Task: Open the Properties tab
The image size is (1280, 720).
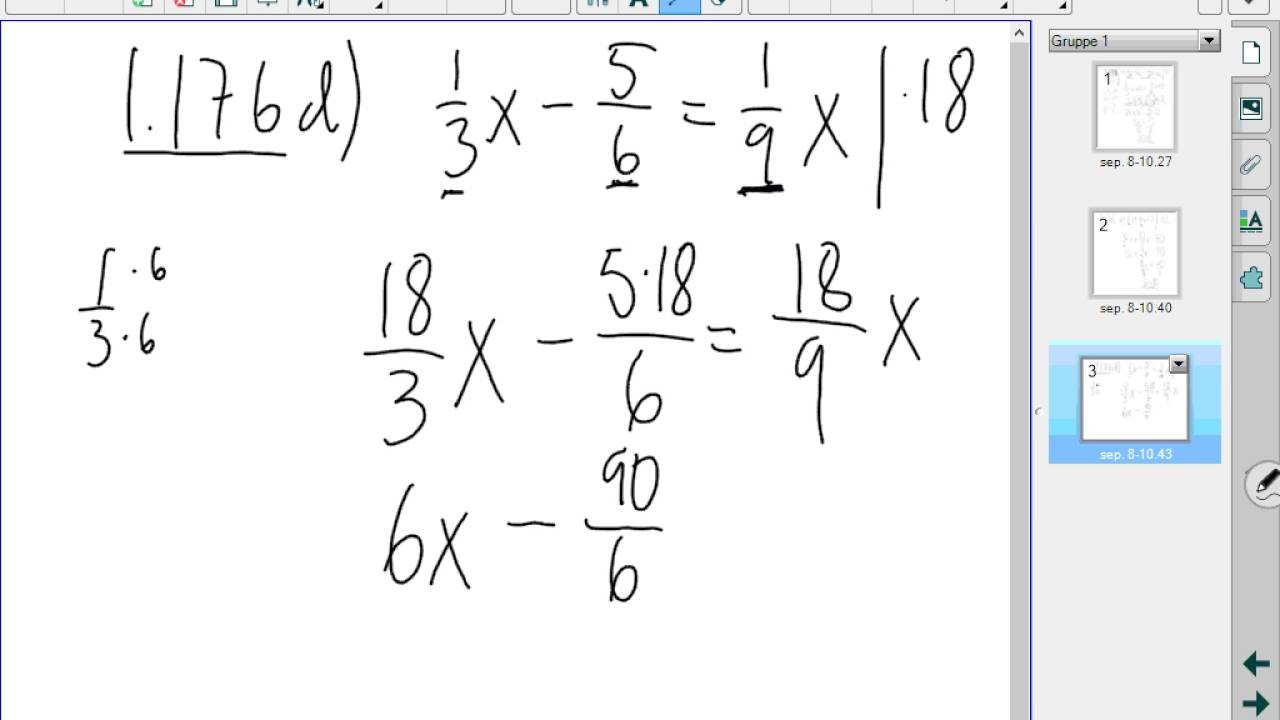Action: pyautogui.click(x=1251, y=221)
